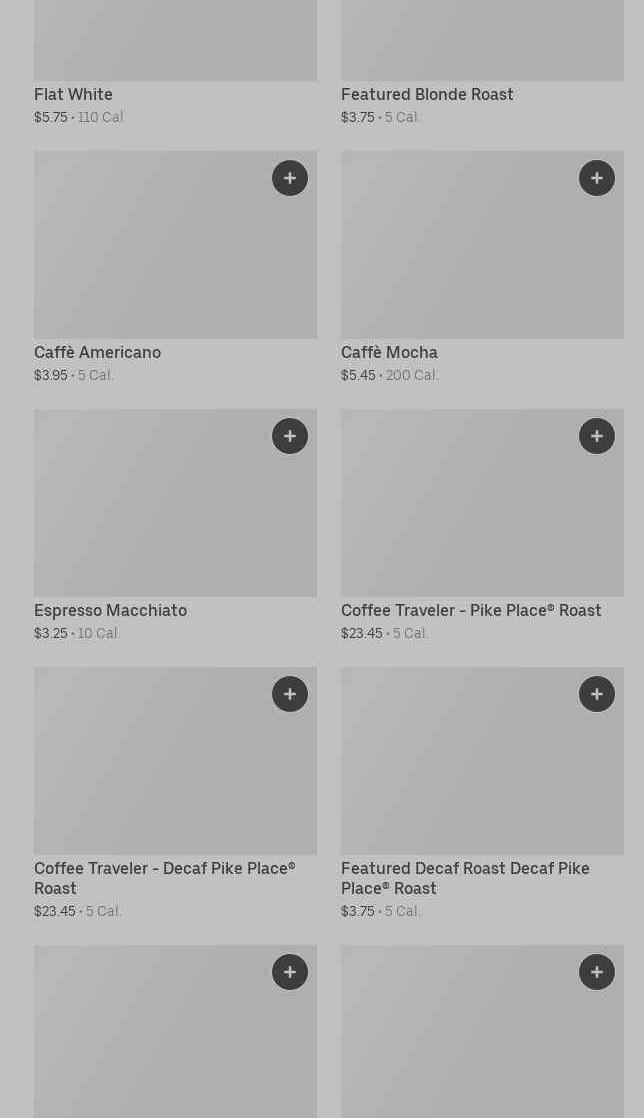Add Caffè Mocha to the order
The image size is (644, 1118).
click(x=597, y=178)
